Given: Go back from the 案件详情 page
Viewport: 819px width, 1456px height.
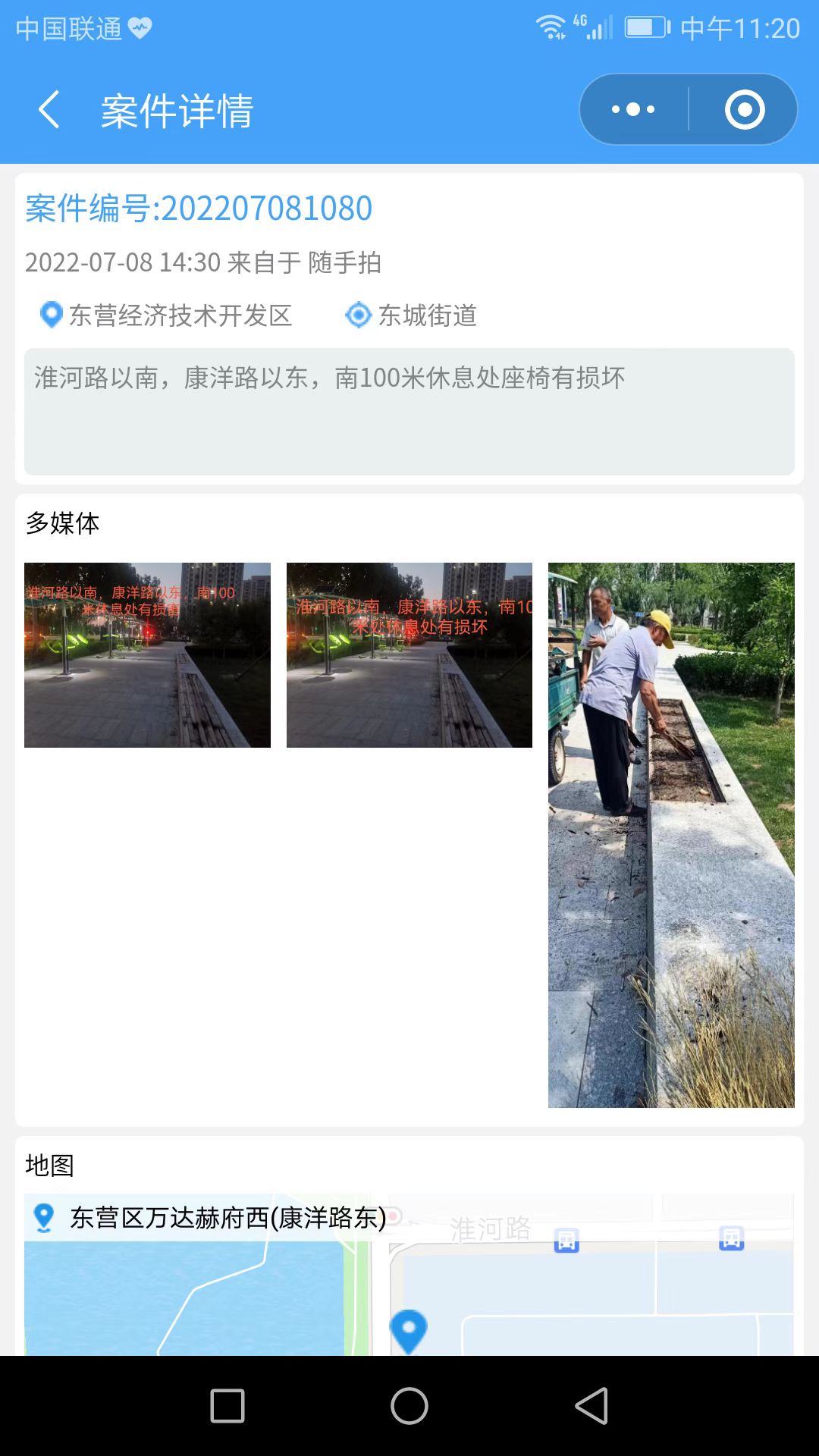Looking at the screenshot, I should point(49,110).
